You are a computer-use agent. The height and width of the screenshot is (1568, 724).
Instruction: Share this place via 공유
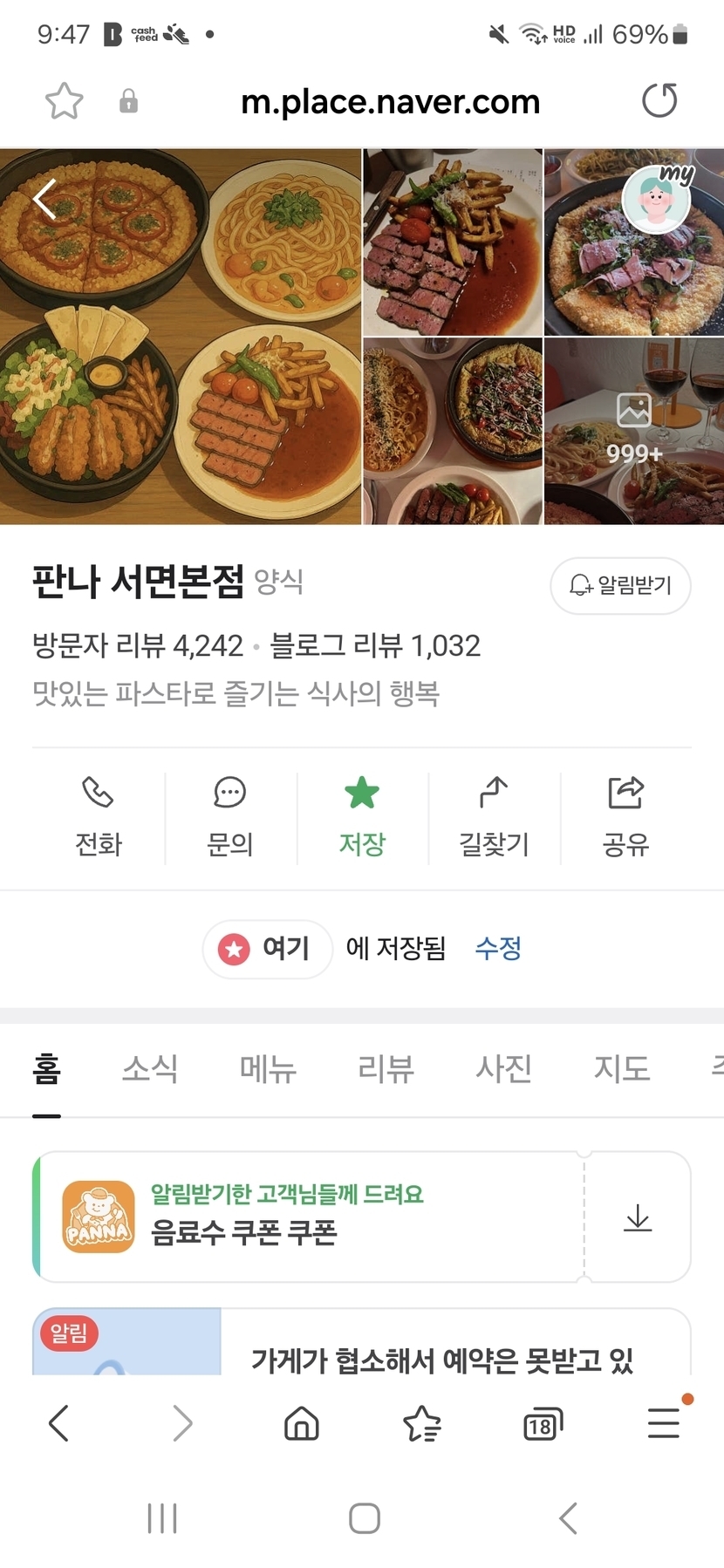[x=625, y=817]
